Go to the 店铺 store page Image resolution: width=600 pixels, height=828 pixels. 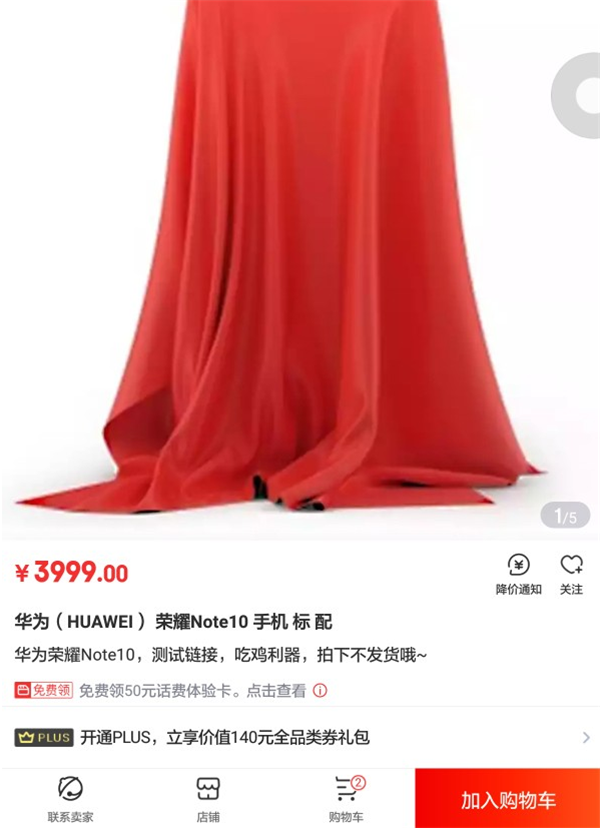click(207, 798)
